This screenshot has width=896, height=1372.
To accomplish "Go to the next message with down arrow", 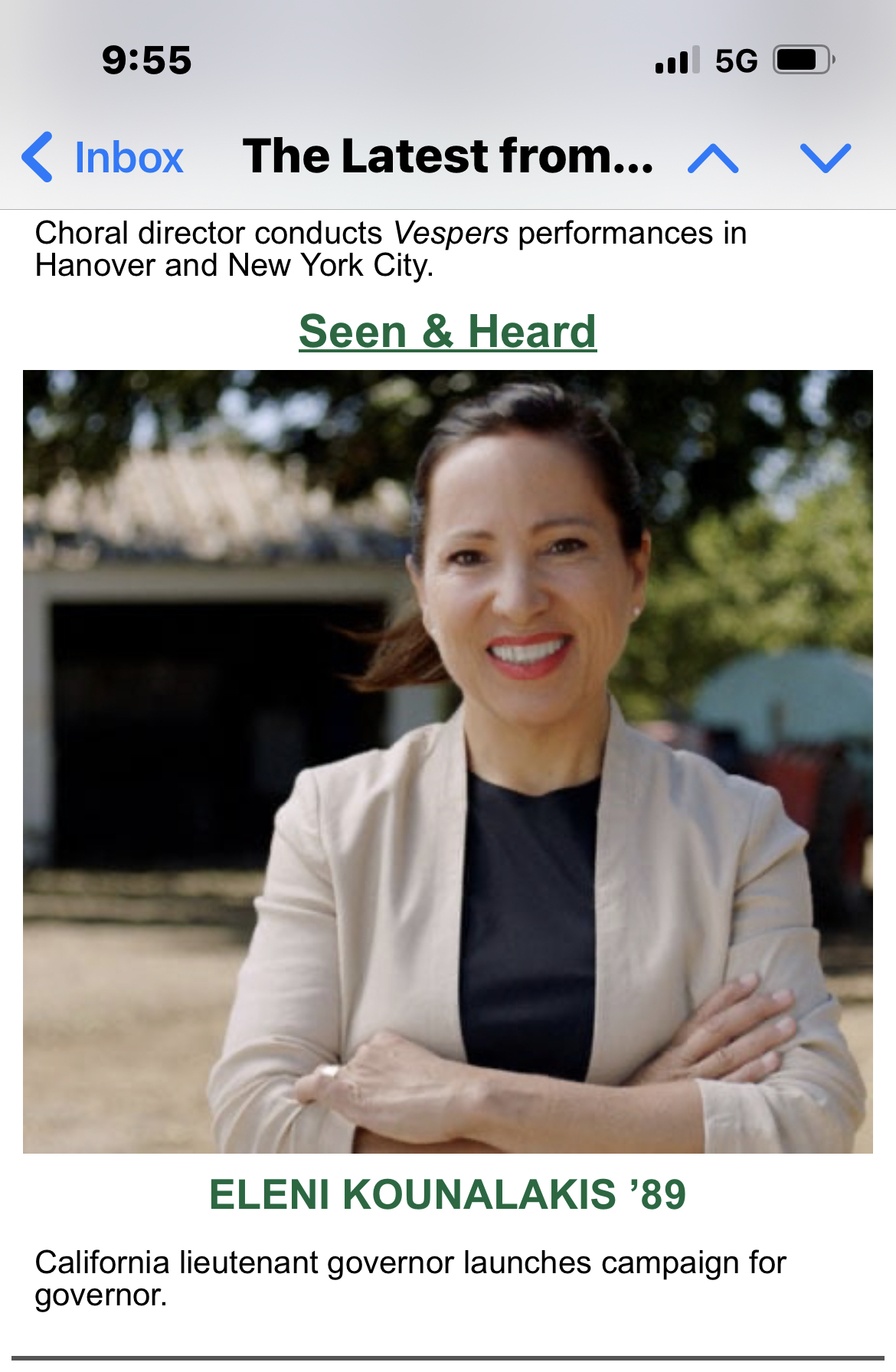I will (x=826, y=158).
